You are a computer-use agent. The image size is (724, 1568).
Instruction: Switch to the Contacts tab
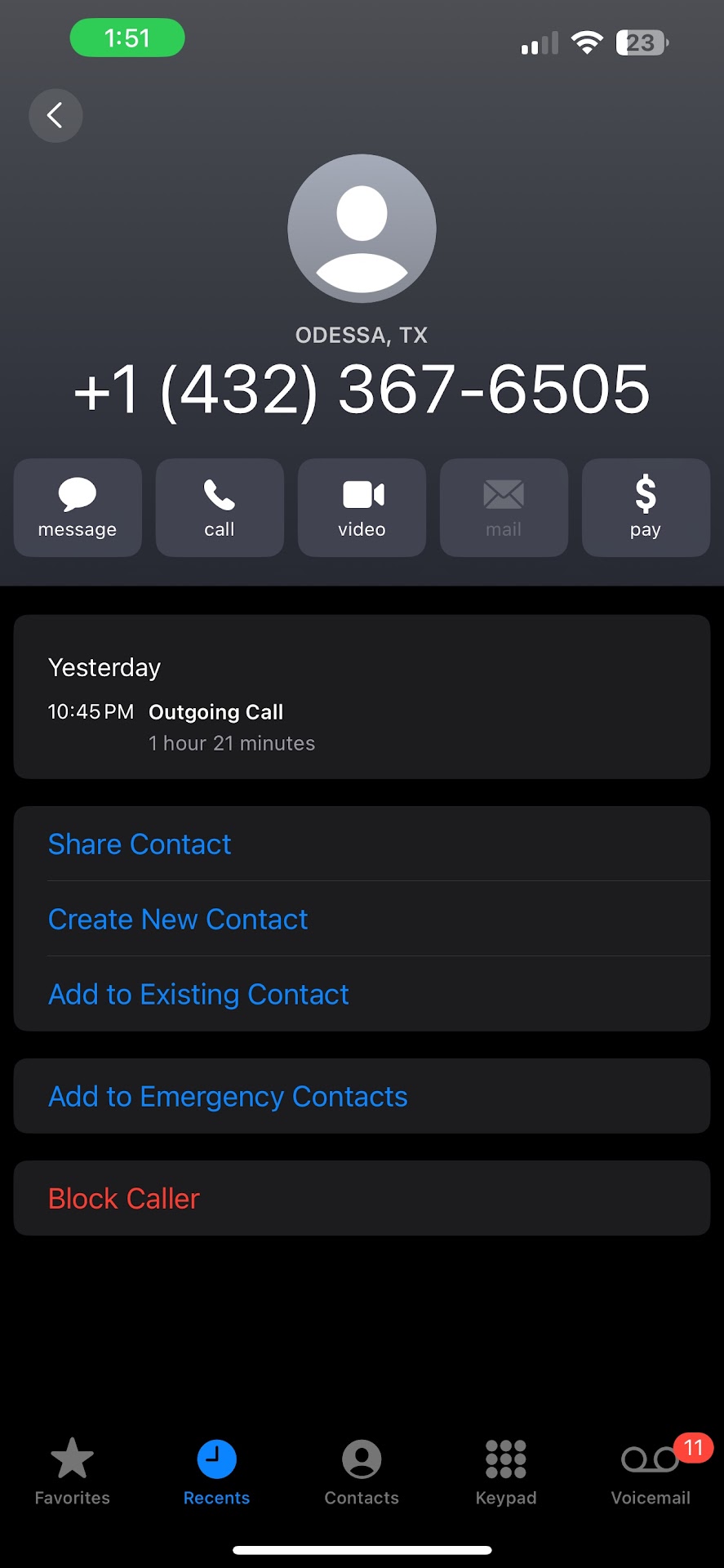362,1471
